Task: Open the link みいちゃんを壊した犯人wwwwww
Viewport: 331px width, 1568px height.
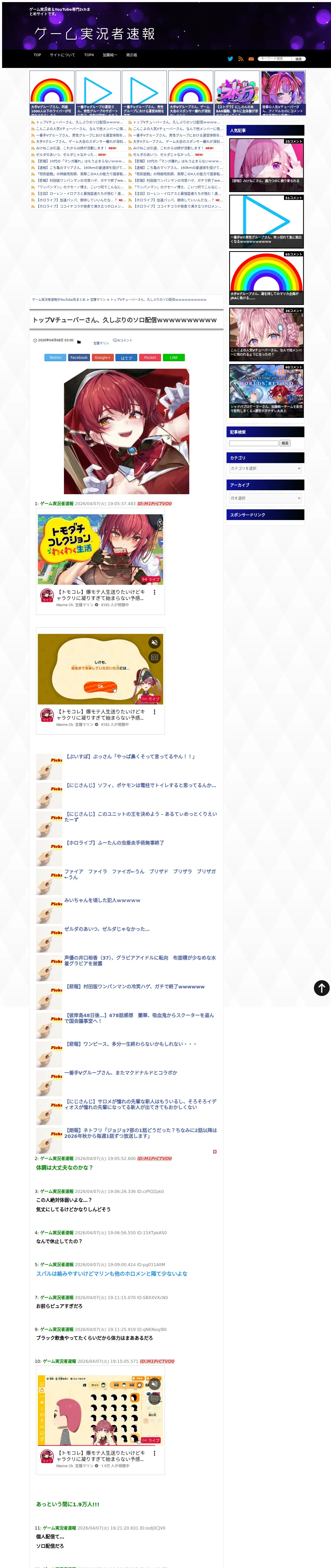Action: pos(102,900)
